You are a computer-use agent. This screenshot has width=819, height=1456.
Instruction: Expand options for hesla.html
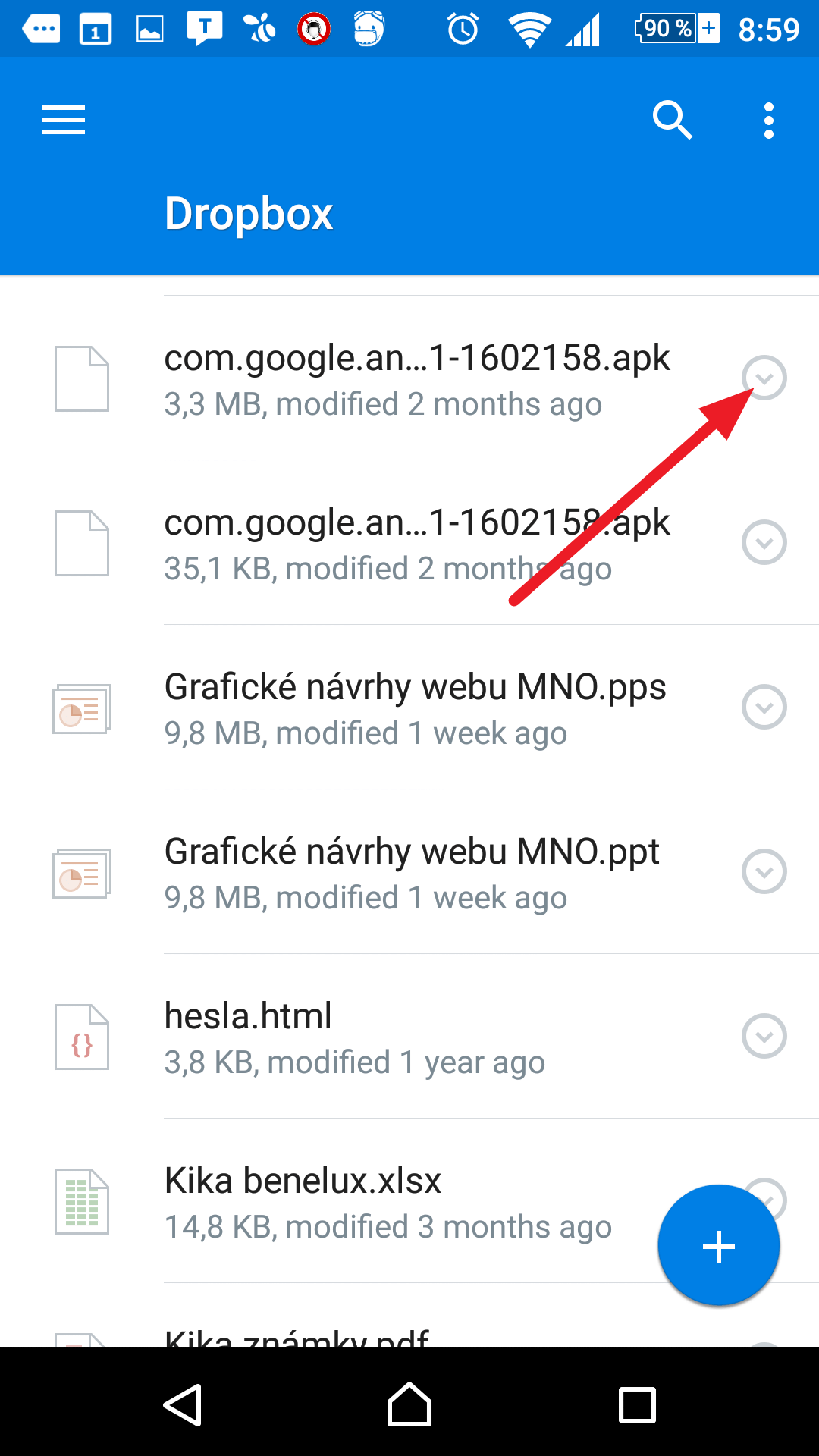click(764, 1036)
